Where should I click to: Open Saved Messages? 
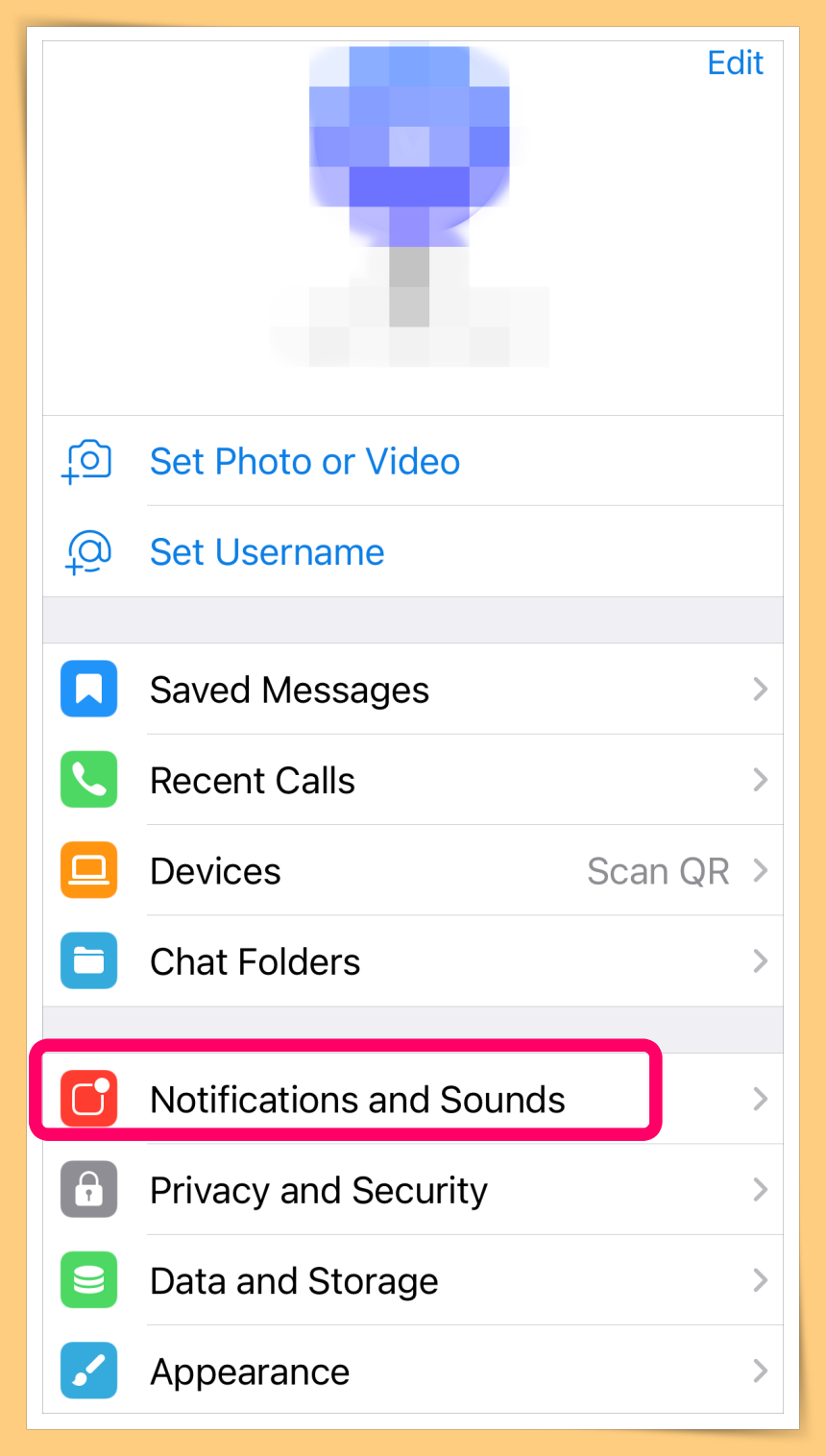pyautogui.click(x=413, y=690)
